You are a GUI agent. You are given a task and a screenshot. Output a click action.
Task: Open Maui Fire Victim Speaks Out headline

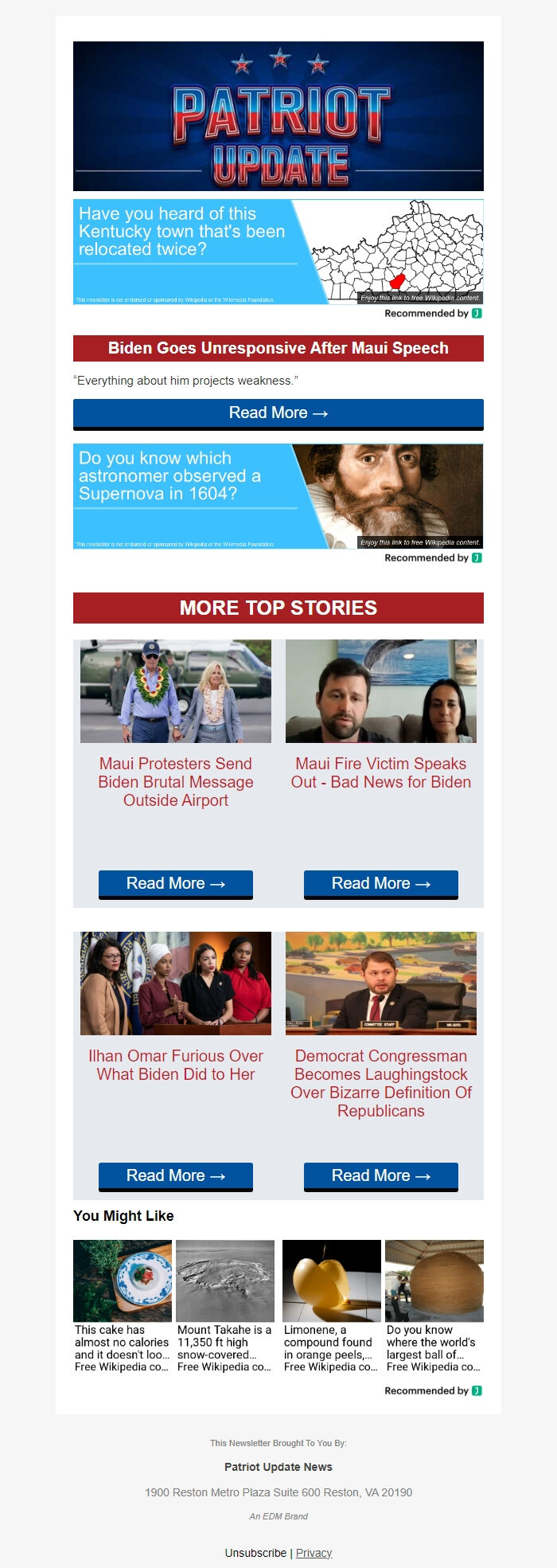pos(380,772)
